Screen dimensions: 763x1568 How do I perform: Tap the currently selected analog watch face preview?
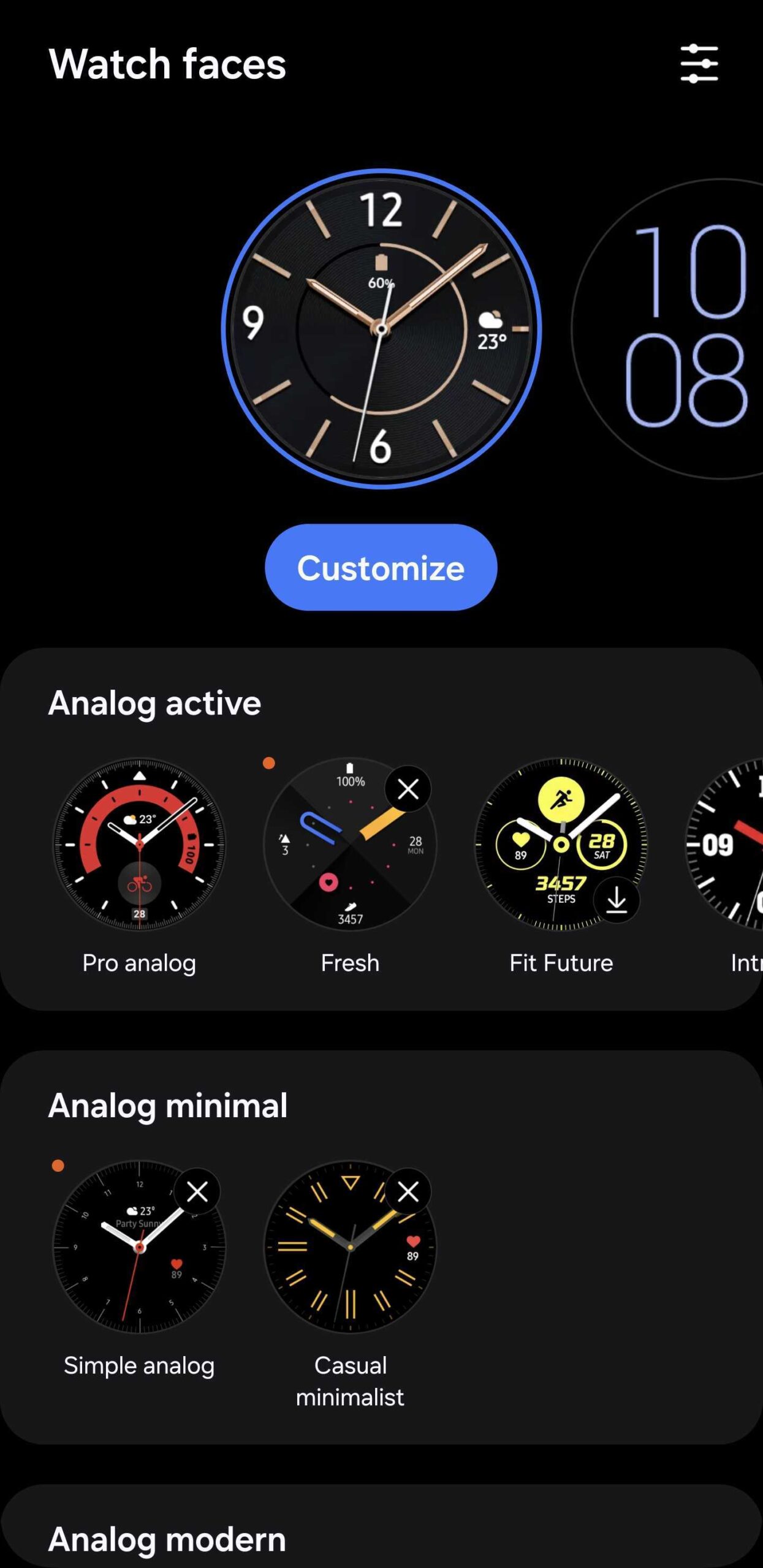tap(381, 328)
